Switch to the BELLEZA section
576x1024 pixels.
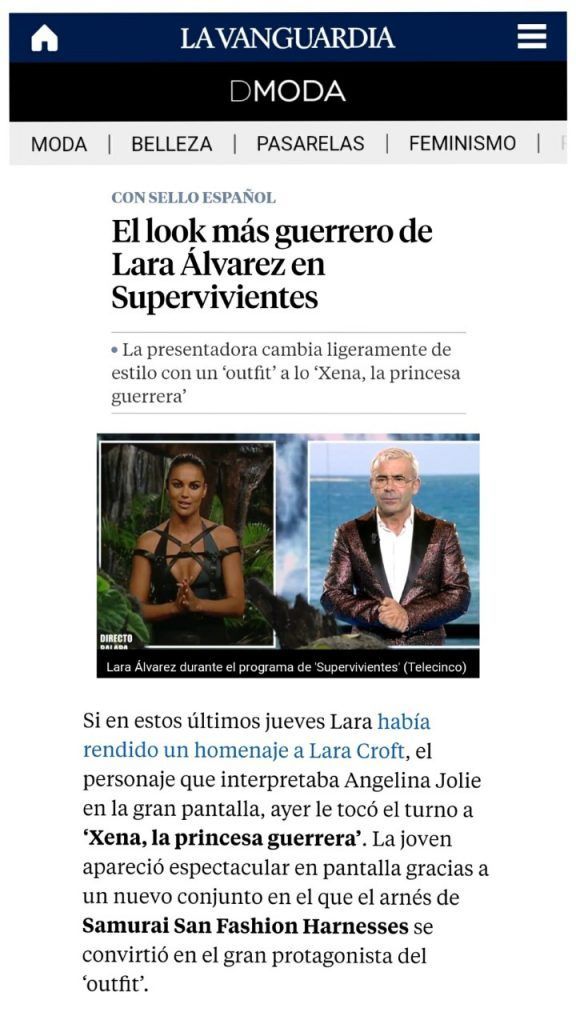[x=172, y=144]
